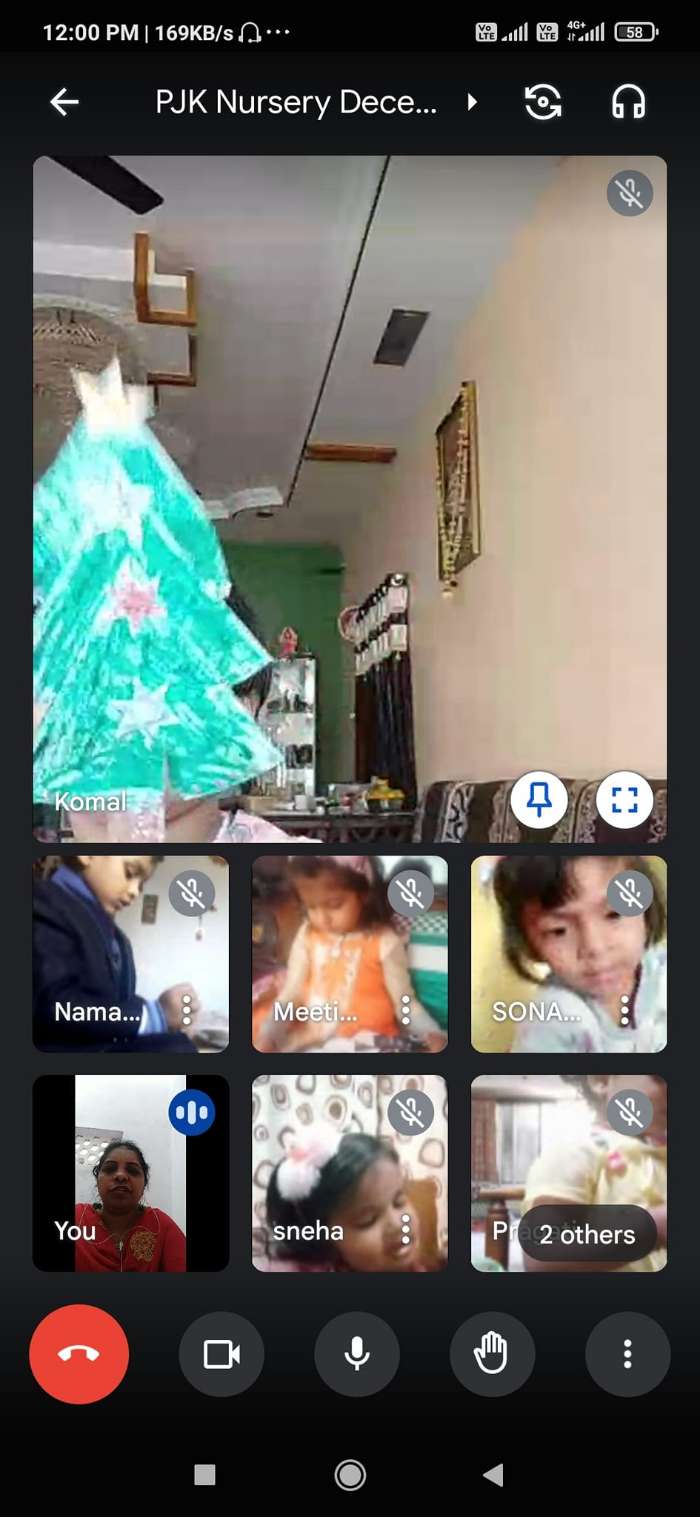View the 2 others participants
The width and height of the screenshot is (700, 1517).
tap(587, 1234)
